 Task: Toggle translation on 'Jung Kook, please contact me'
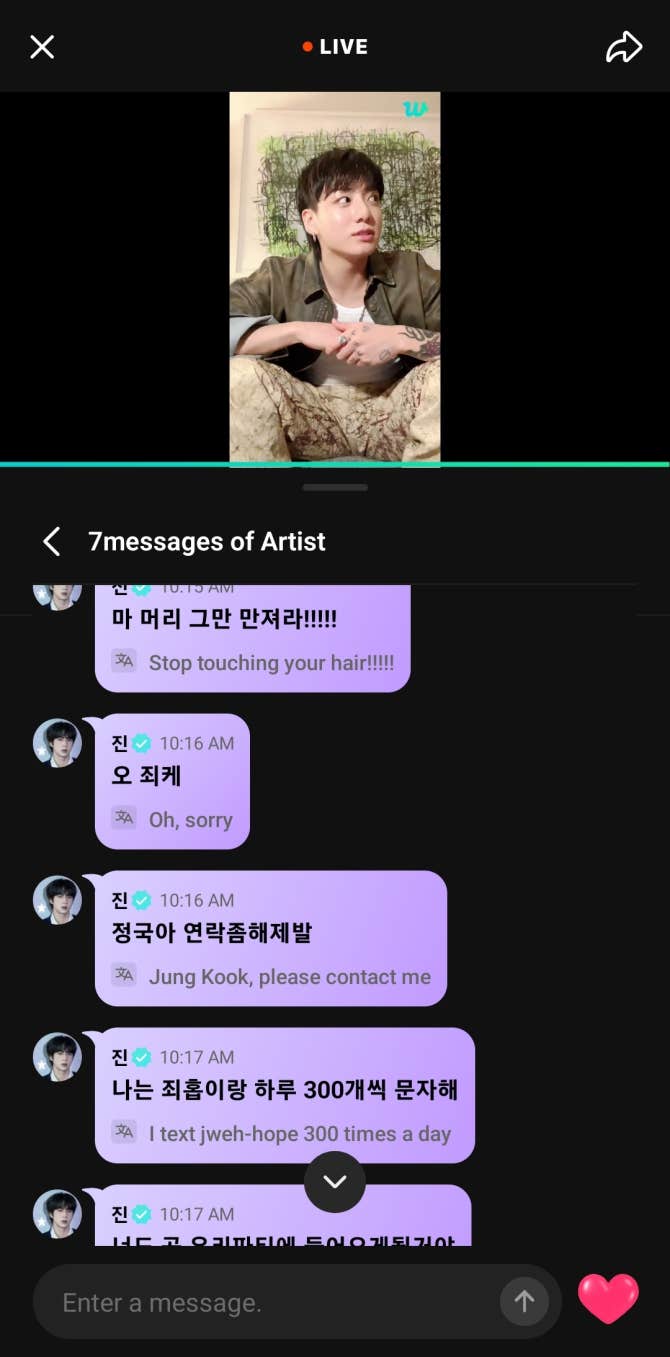click(x=124, y=975)
